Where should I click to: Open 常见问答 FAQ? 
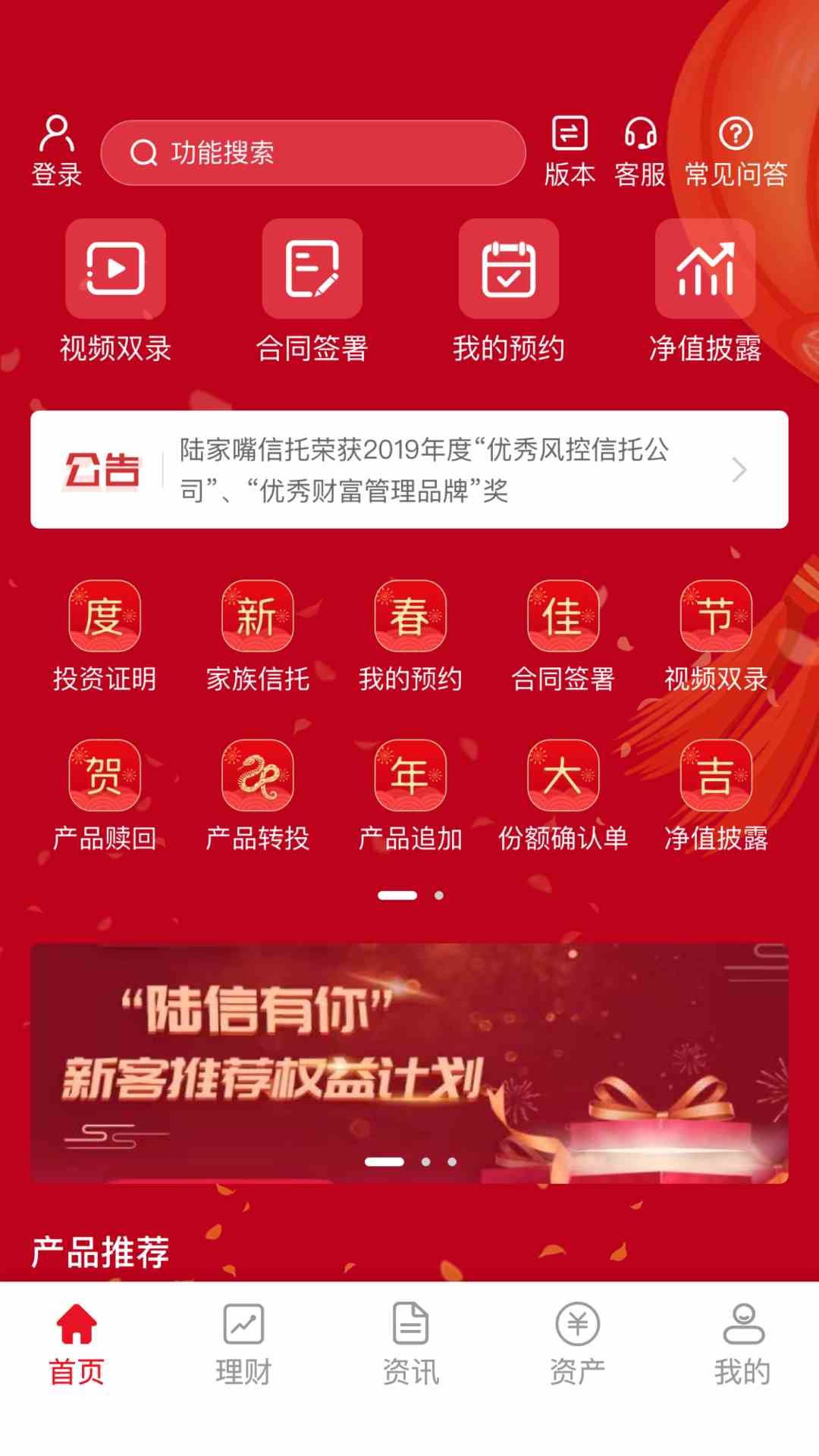pos(736,151)
